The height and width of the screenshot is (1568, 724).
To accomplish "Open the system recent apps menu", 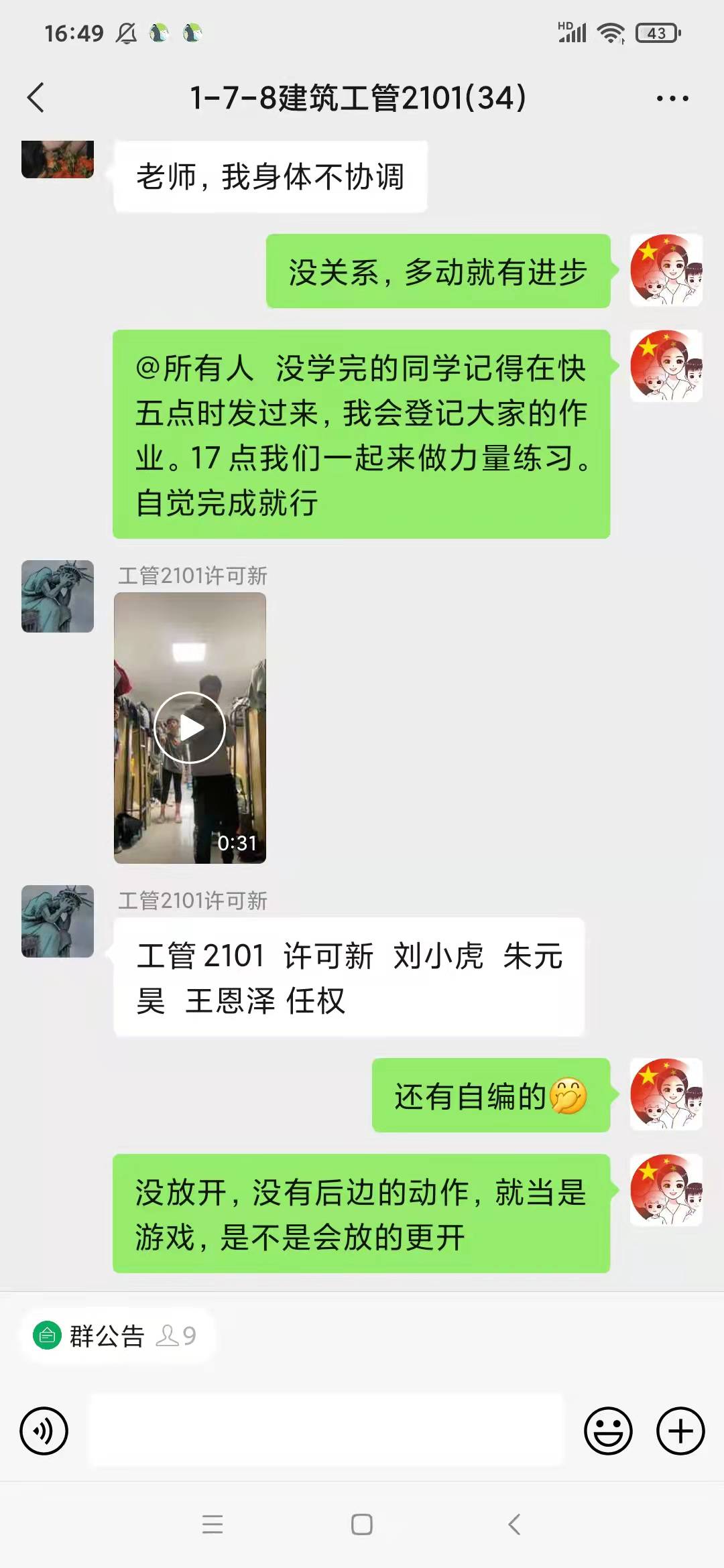I will tap(213, 1524).
